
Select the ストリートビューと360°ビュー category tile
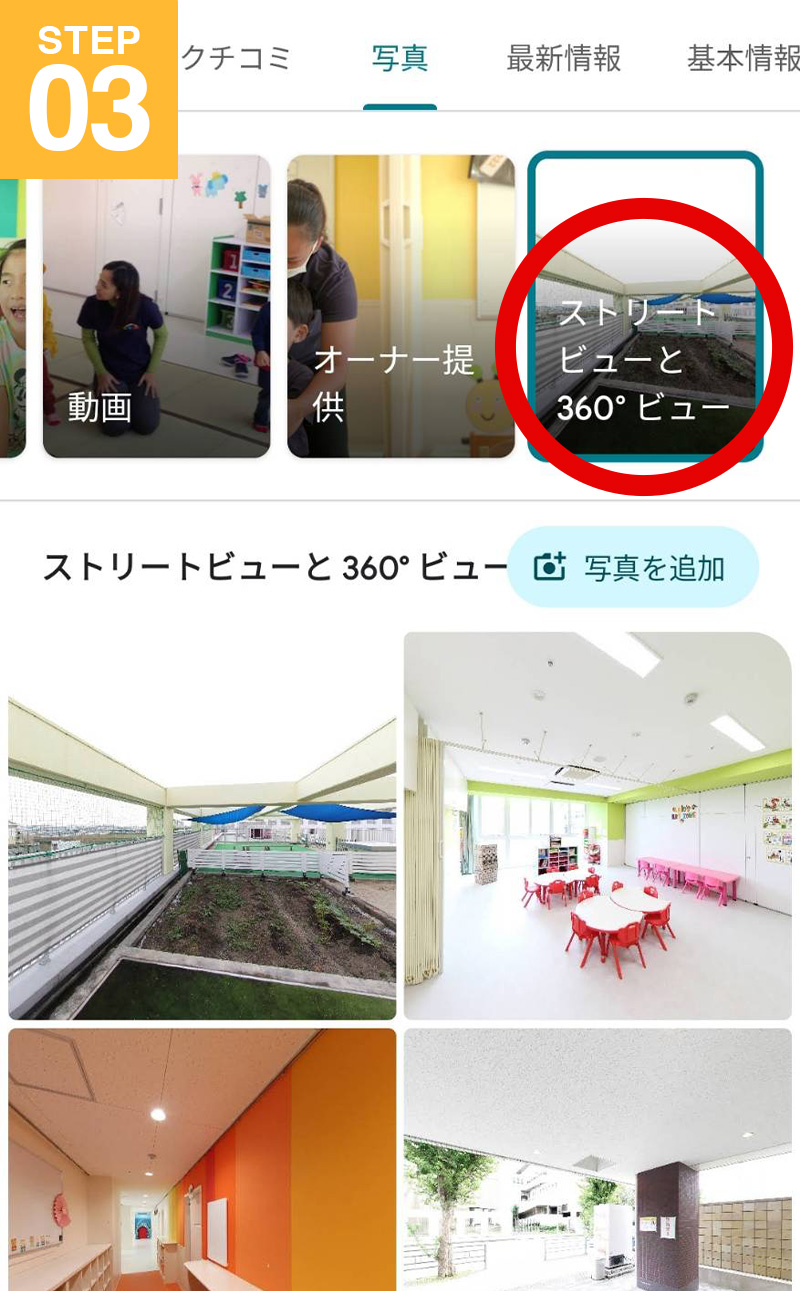click(x=645, y=306)
